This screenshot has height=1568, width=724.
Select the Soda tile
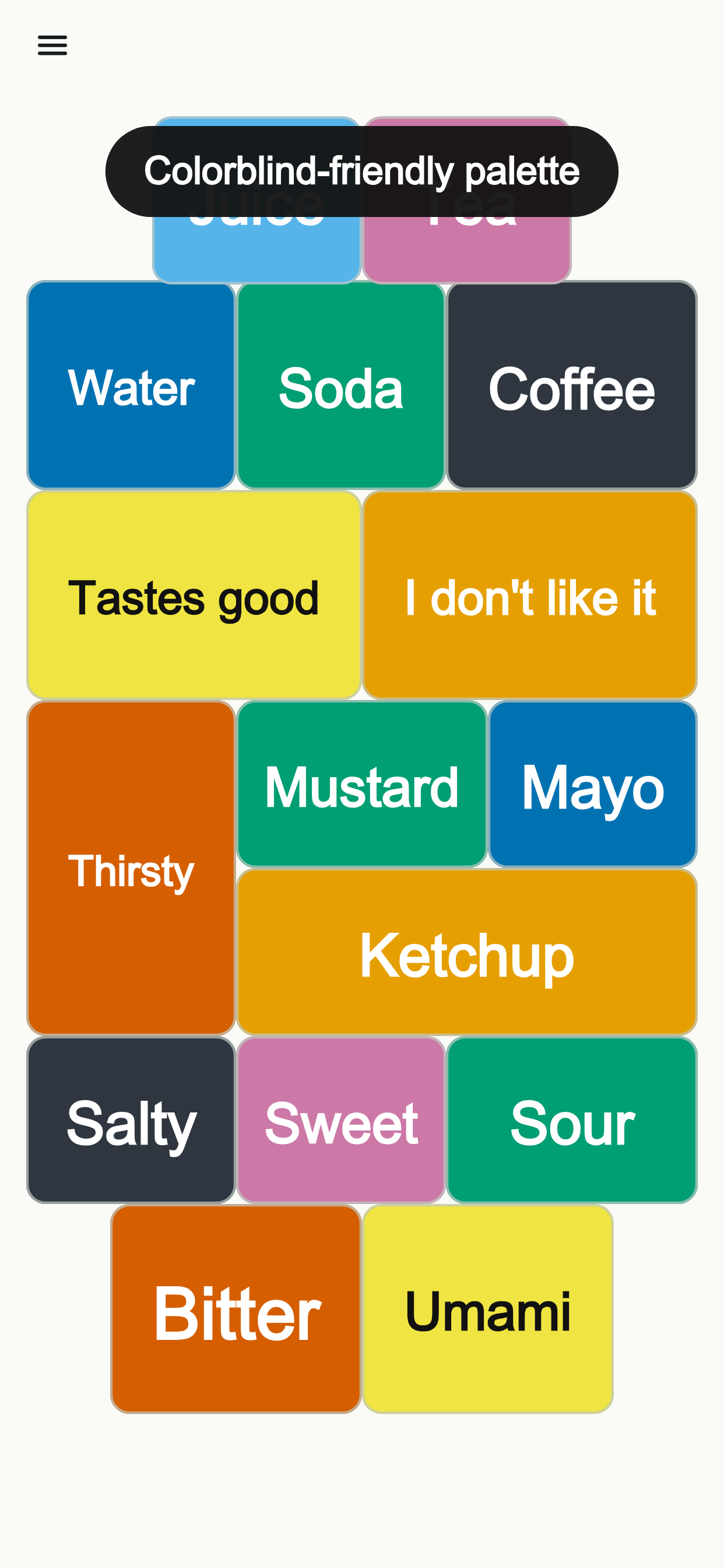pos(340,386)
